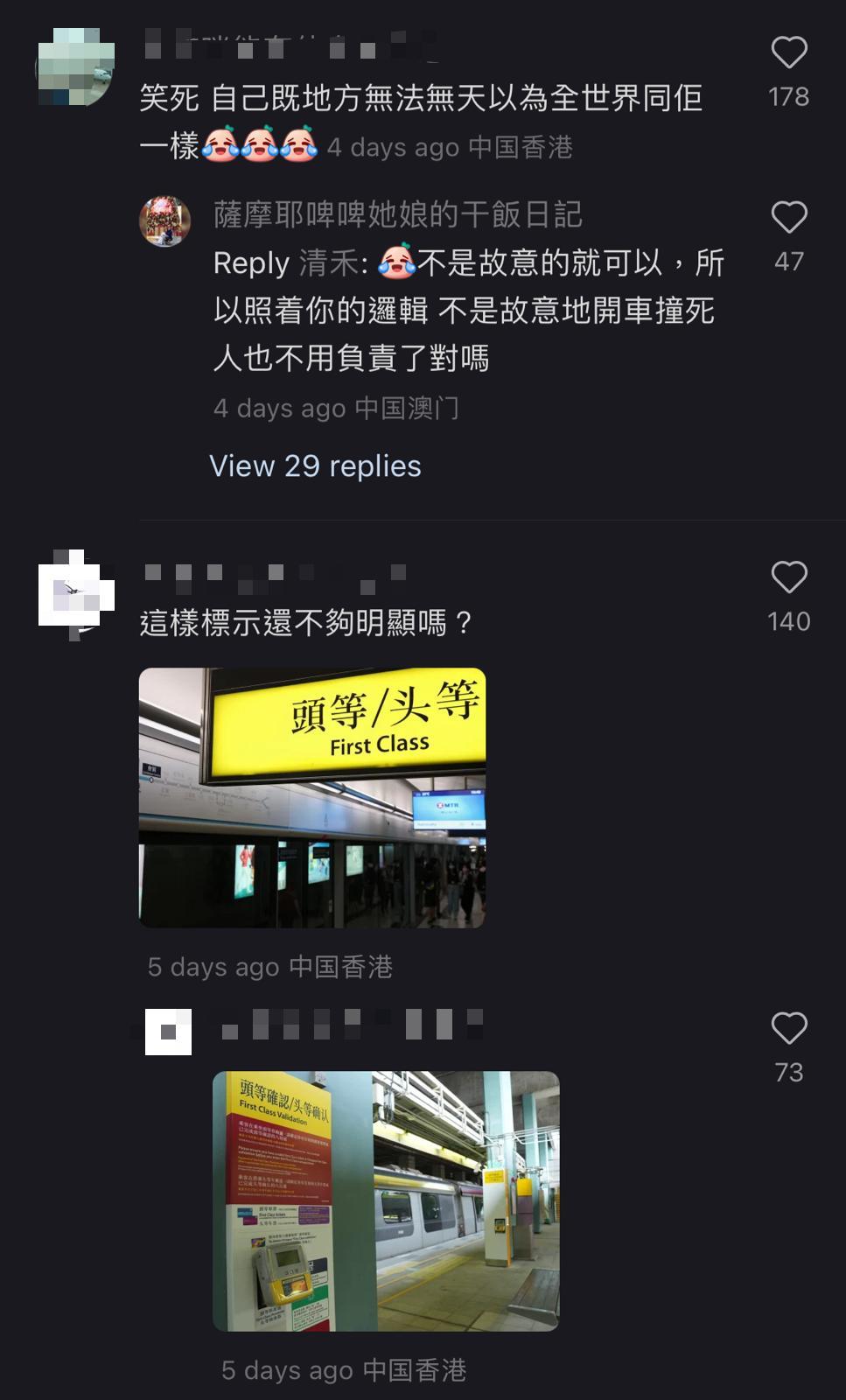Like the comment with 178 likes
This screenshot has height=1400, width=846.
point(788,53)
